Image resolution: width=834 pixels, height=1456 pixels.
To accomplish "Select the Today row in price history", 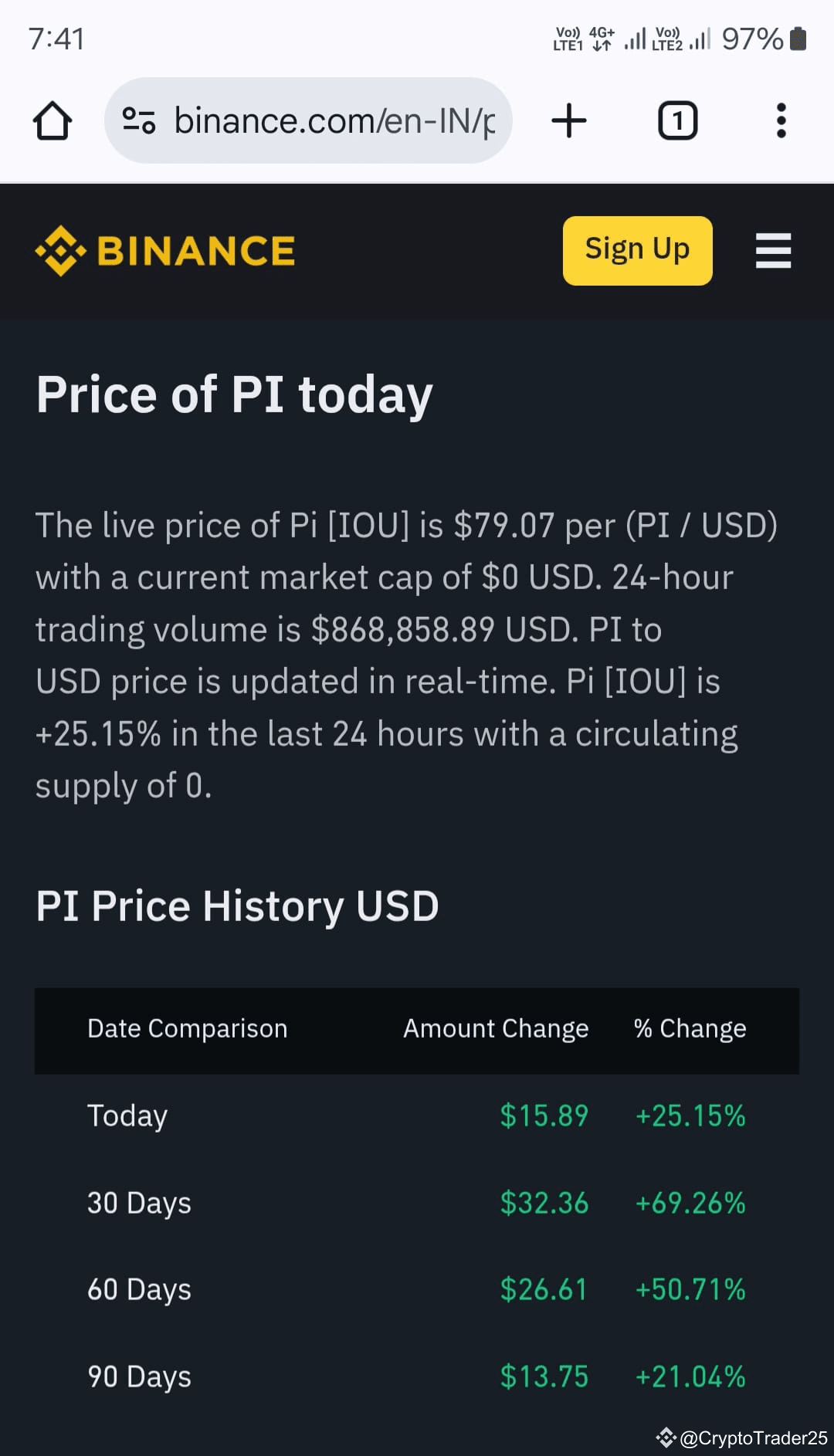I will pyautogui.click(x=127, y=1116).
